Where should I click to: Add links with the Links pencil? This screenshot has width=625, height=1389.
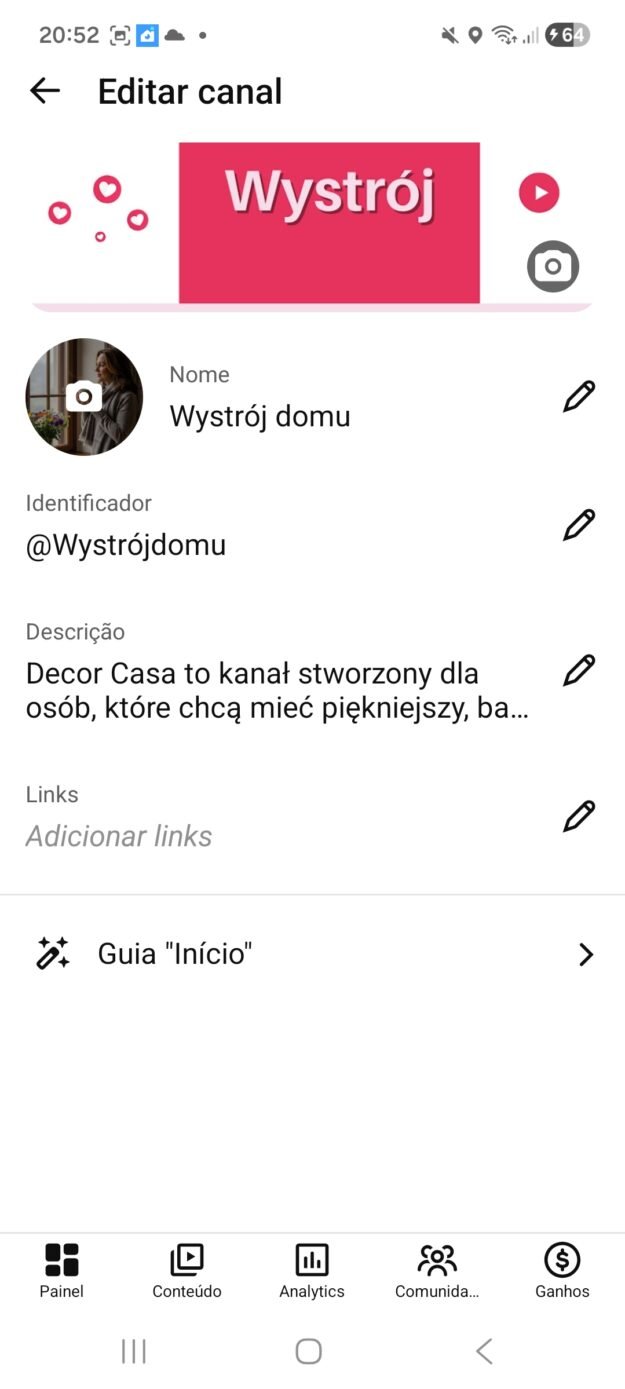tap(579, 816)
